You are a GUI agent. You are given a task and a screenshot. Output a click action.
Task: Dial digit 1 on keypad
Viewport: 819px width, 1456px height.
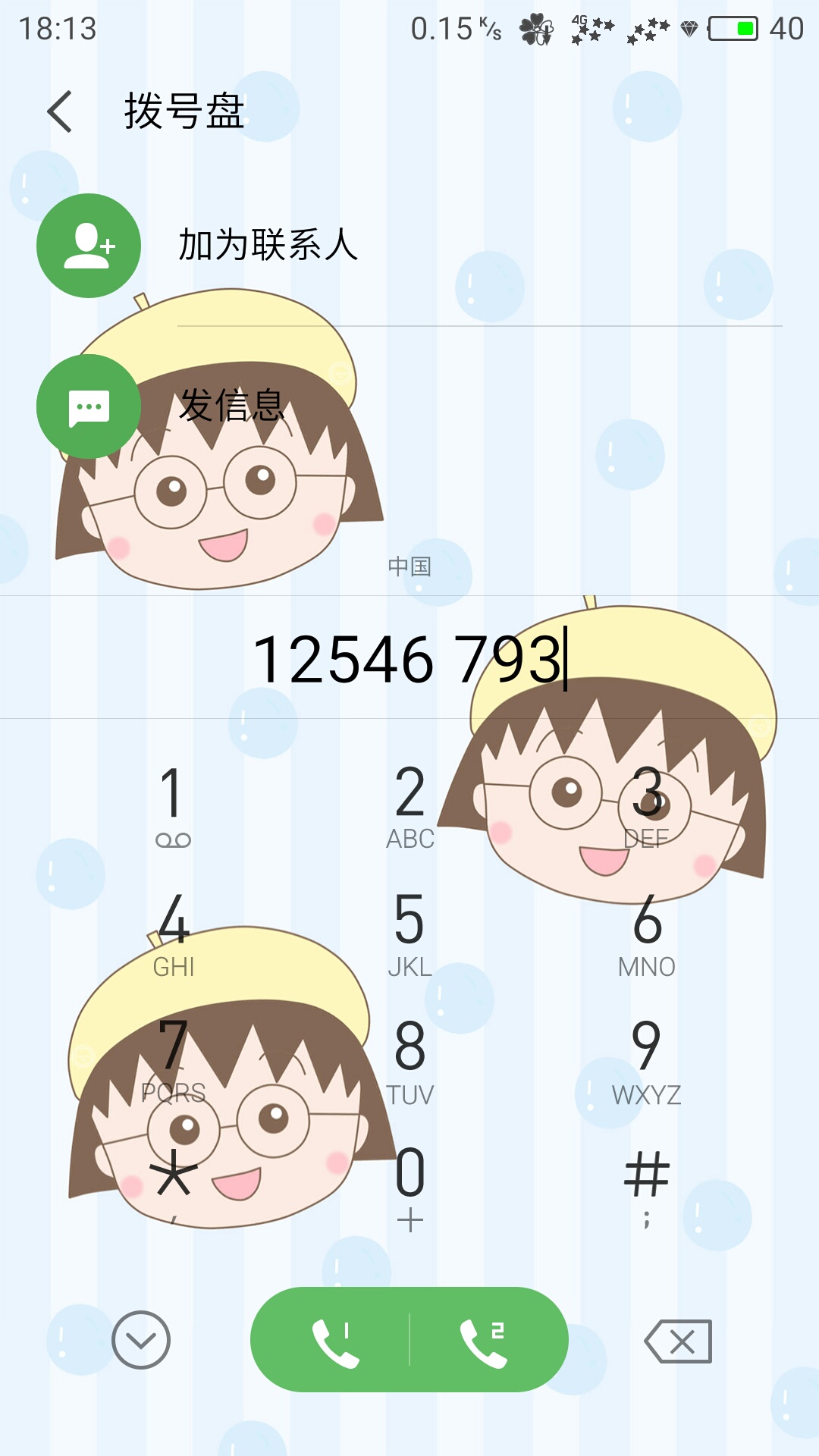173,804
